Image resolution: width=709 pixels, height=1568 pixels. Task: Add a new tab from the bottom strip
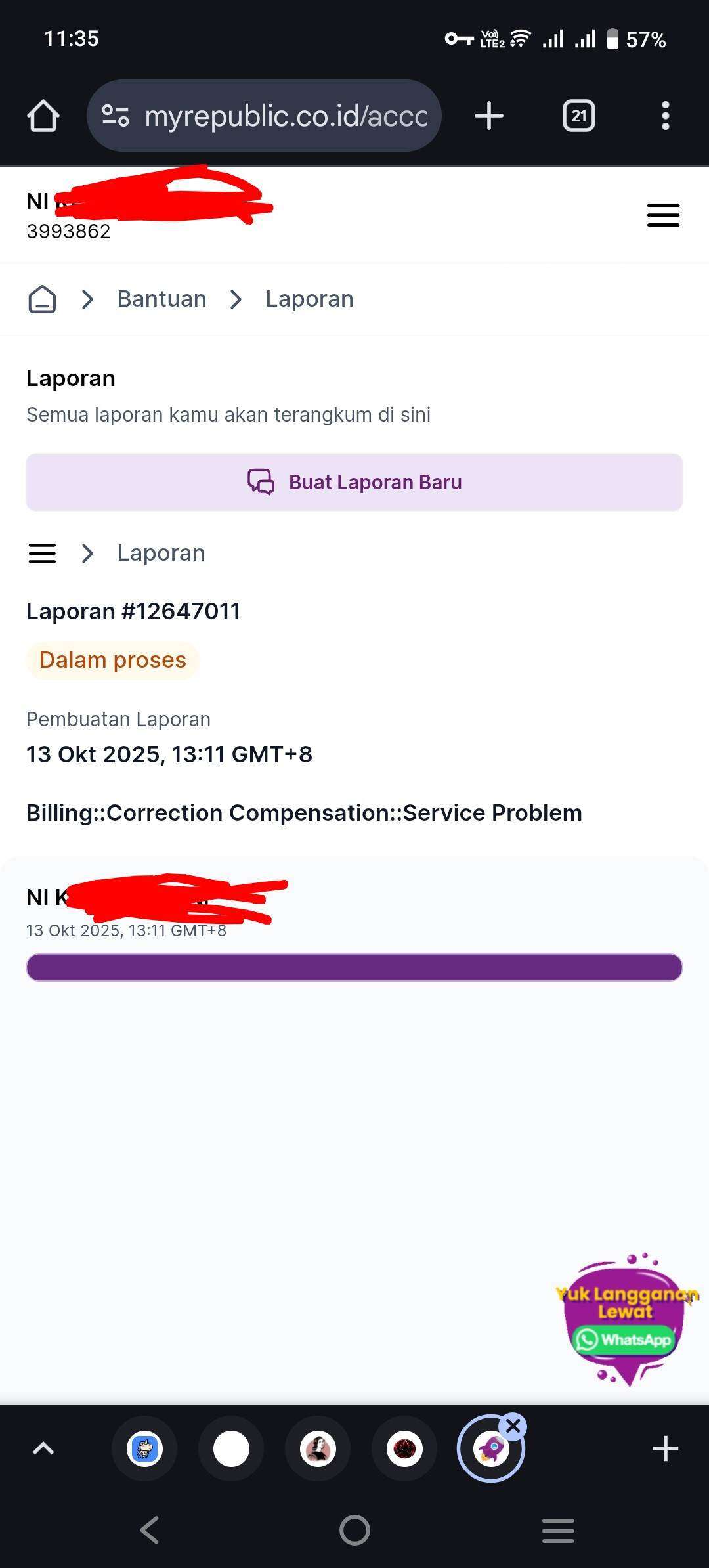(x=665, y=1448)
